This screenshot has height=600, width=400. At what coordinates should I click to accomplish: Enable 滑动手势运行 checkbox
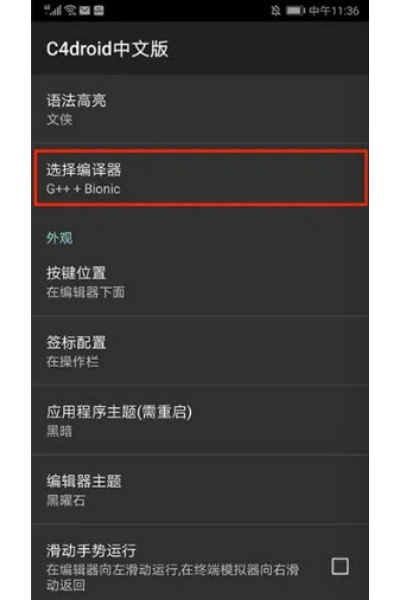tap(340, 566)
